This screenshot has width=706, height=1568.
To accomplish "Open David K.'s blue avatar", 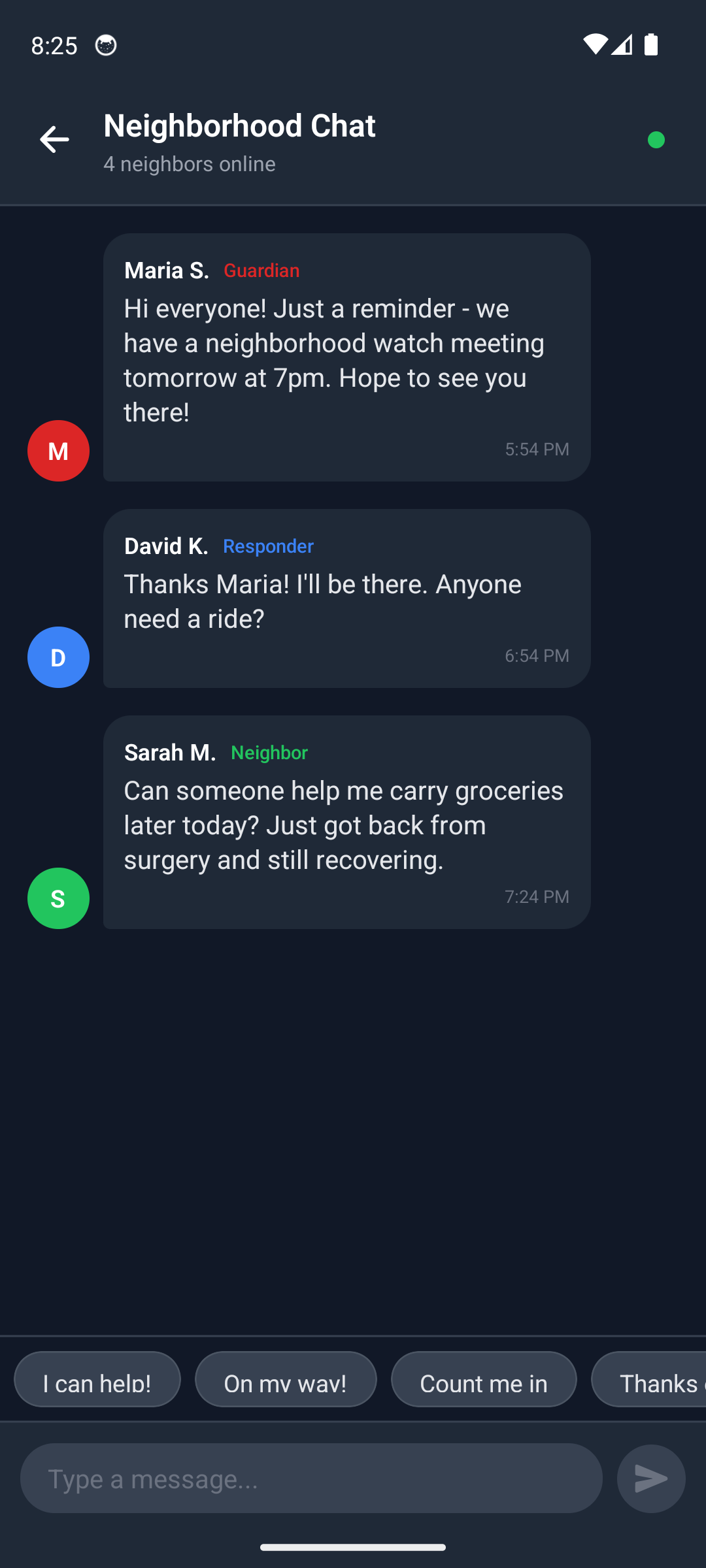I will (x=58, y=657).
